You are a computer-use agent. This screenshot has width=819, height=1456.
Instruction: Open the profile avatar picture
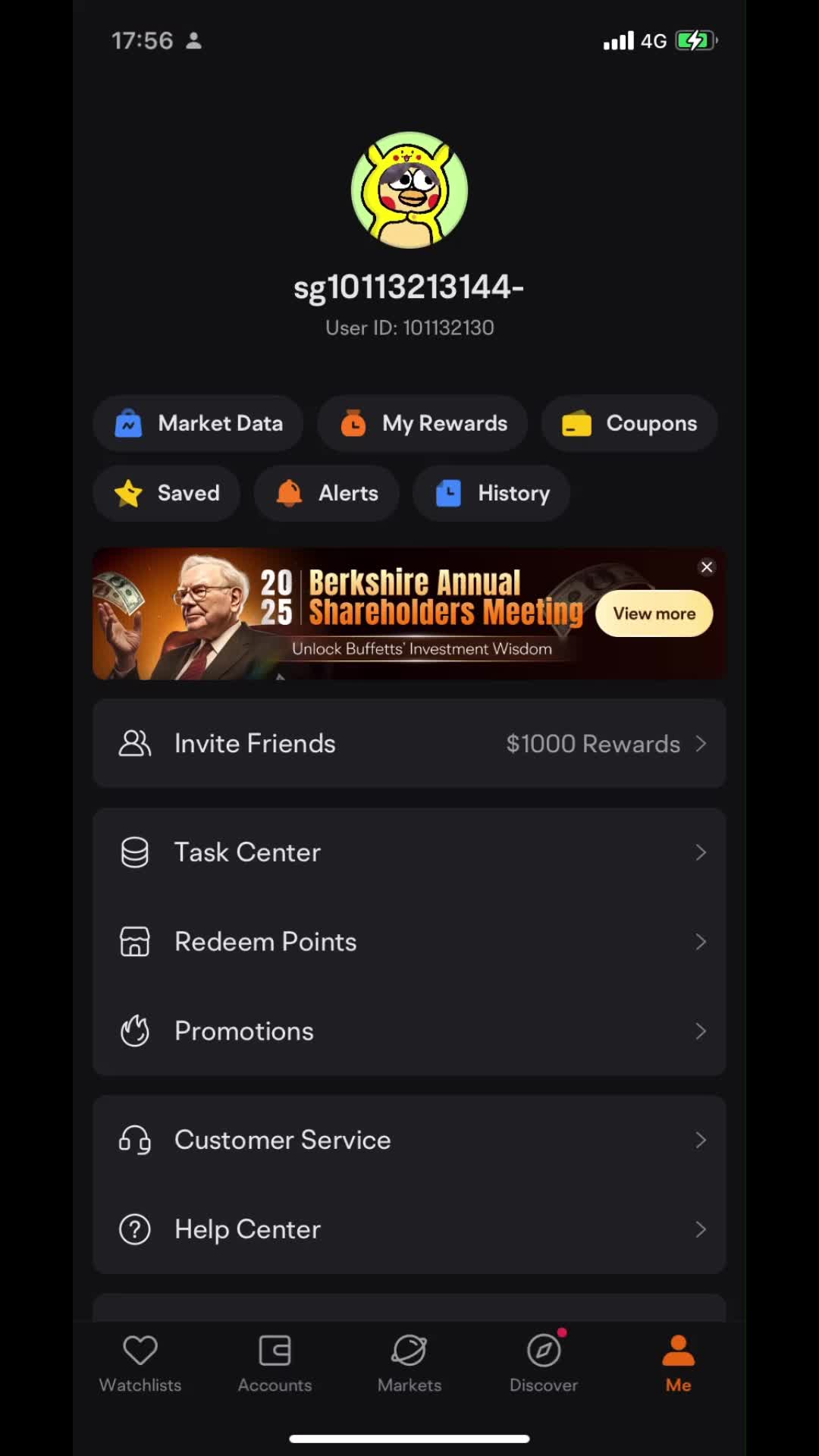[x=409, y=190]
